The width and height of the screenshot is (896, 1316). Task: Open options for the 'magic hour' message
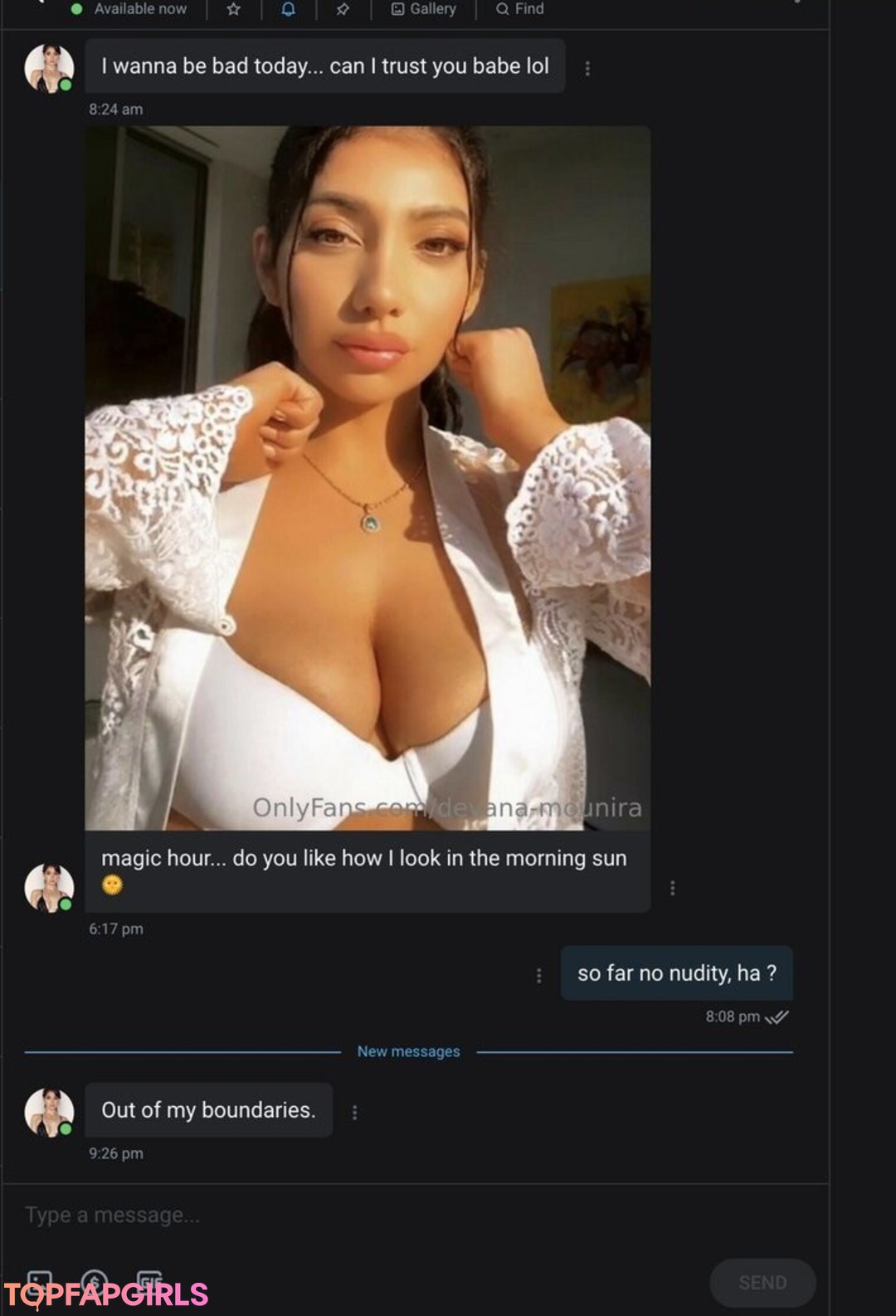click(672, 888)
